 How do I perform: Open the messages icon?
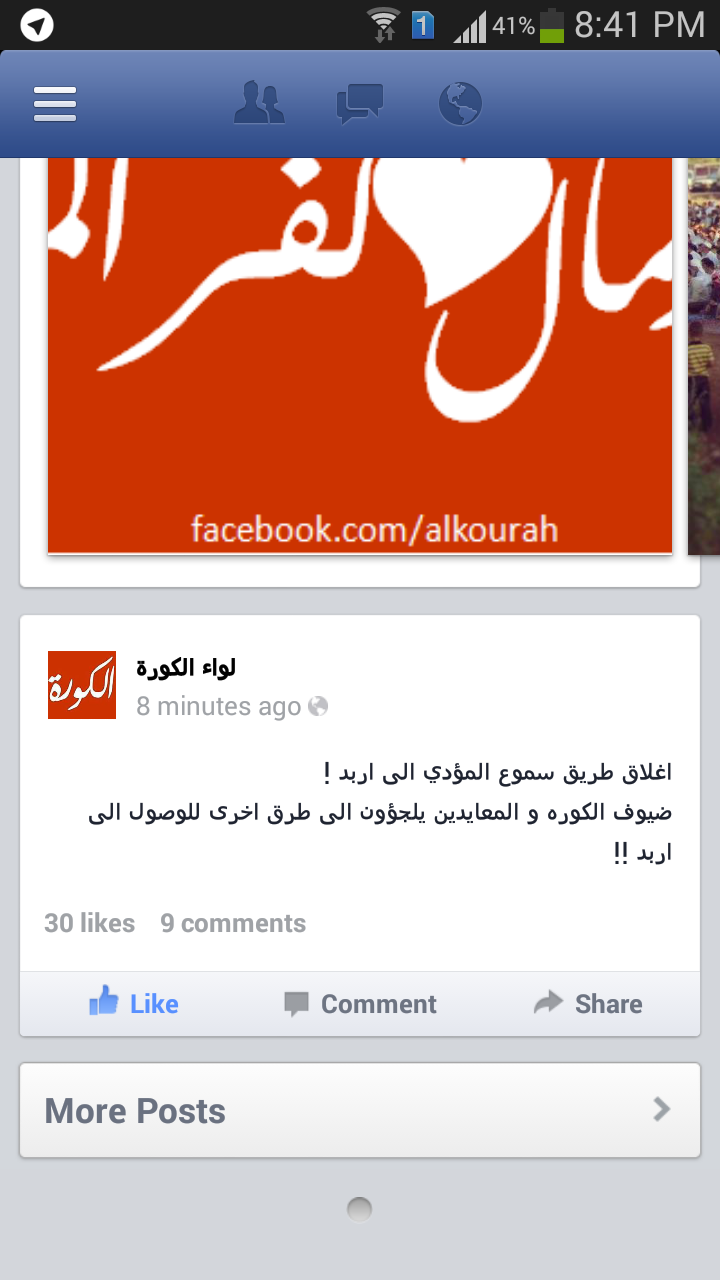359,103
